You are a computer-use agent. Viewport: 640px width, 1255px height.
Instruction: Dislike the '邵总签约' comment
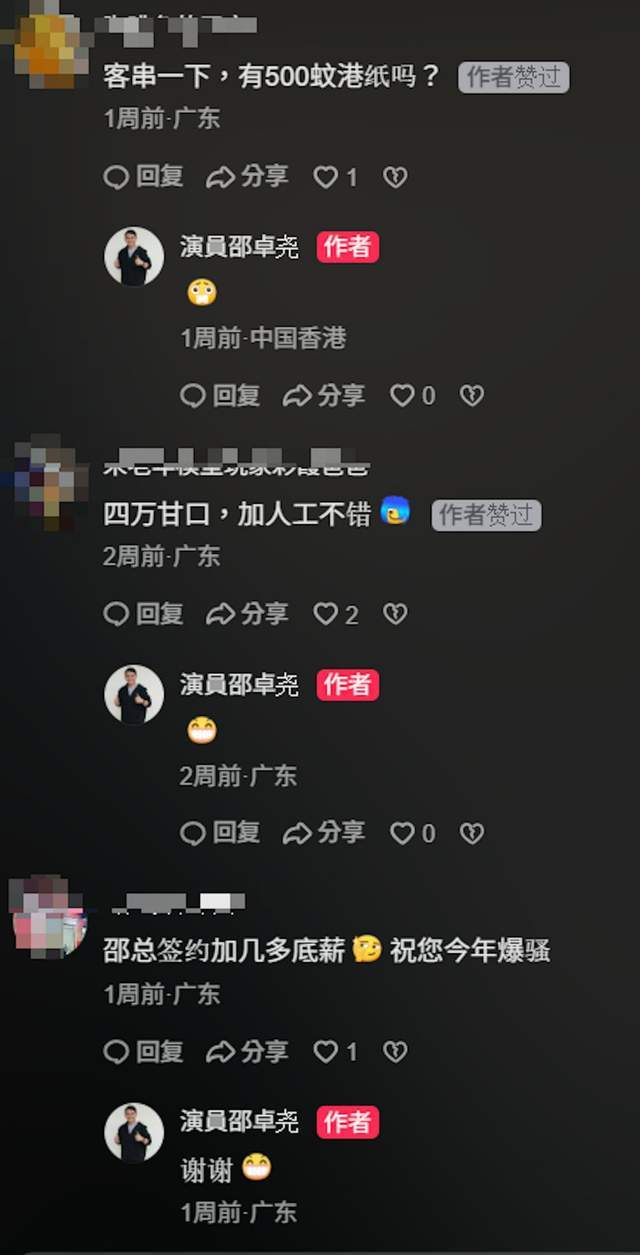395,1051
